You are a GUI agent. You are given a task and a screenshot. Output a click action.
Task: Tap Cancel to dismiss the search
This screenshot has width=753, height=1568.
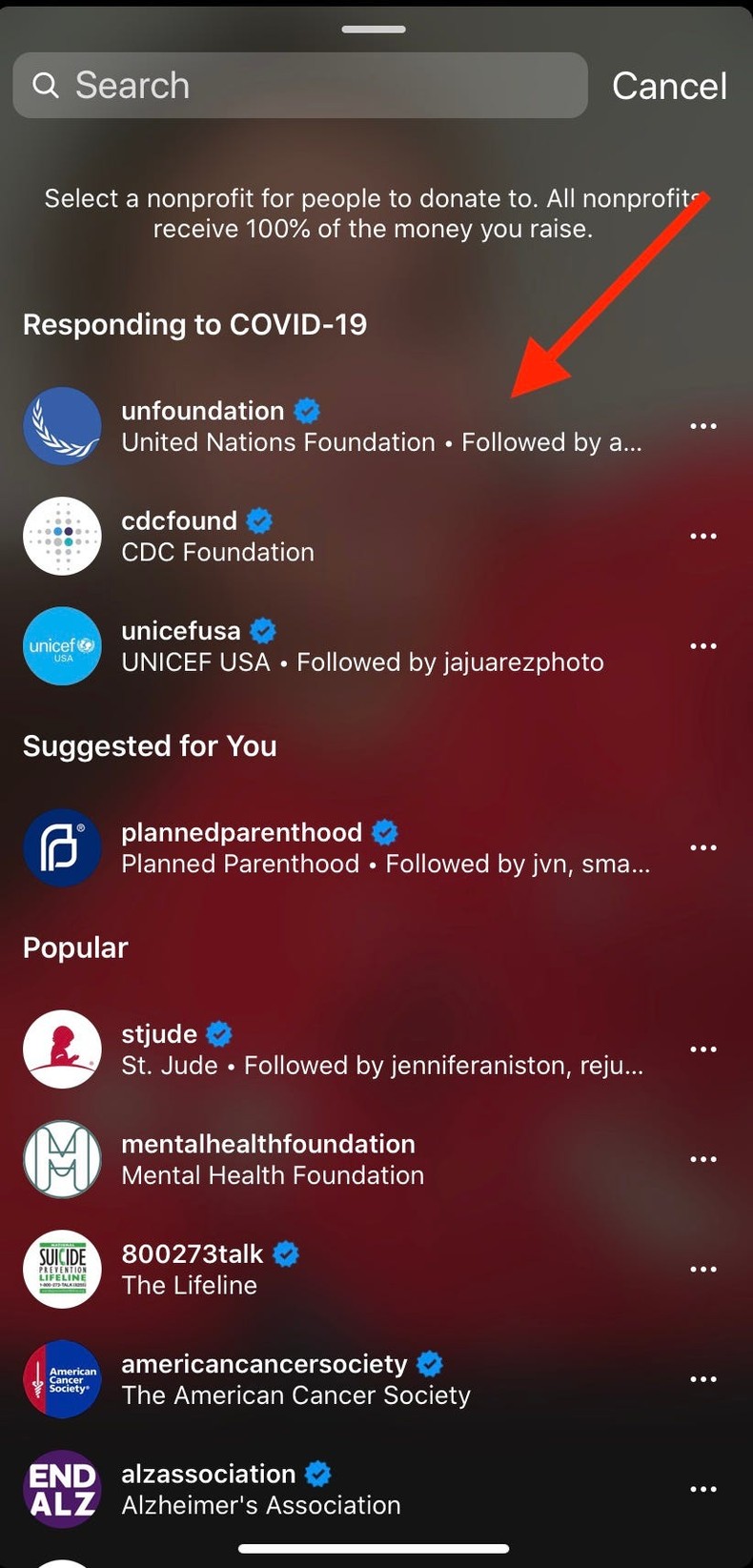tap(670, 85)
